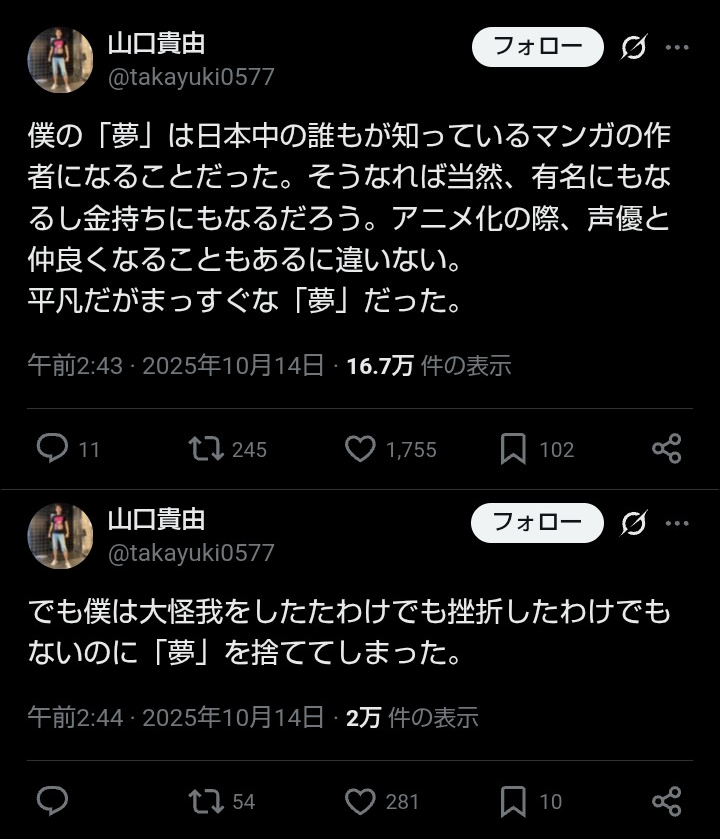The width and height of the screenshot is (720, 839).
Task: Repost the post with 54 reposts
Action: 205,800
